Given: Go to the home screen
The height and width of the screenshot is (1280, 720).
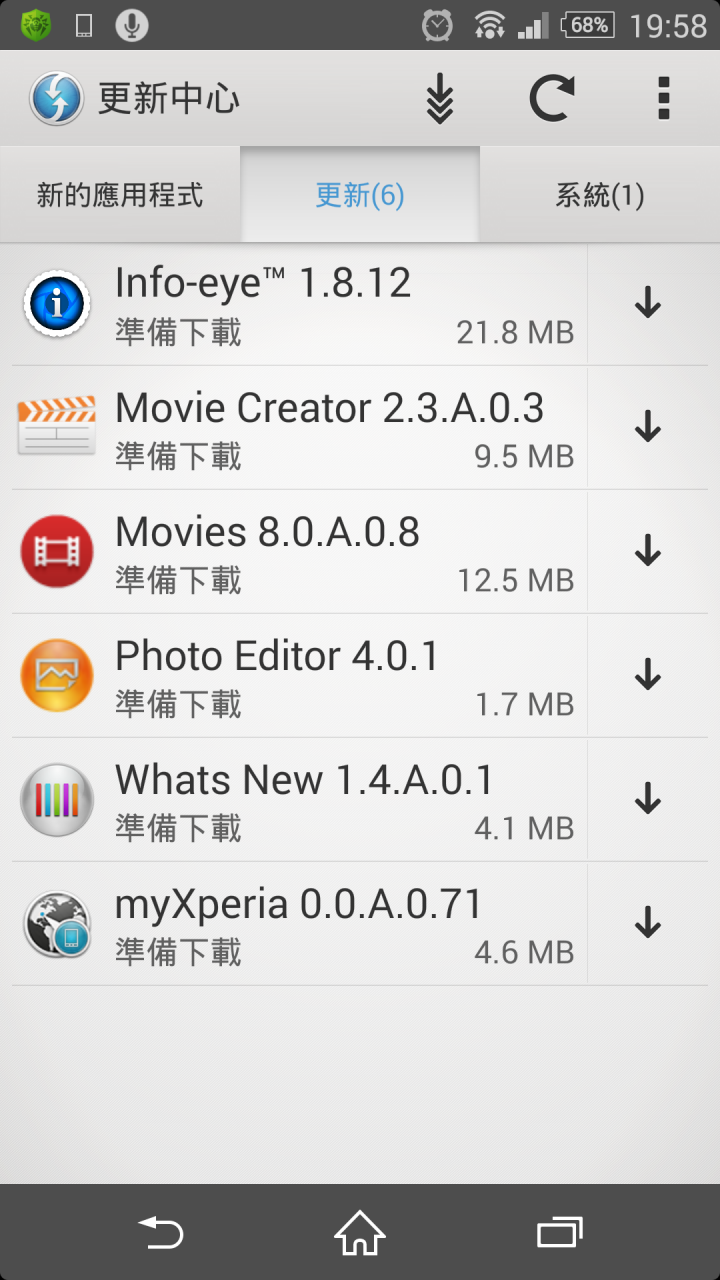Looking at the screenshot, I should pyautogui.click(x=360, y=1232).
